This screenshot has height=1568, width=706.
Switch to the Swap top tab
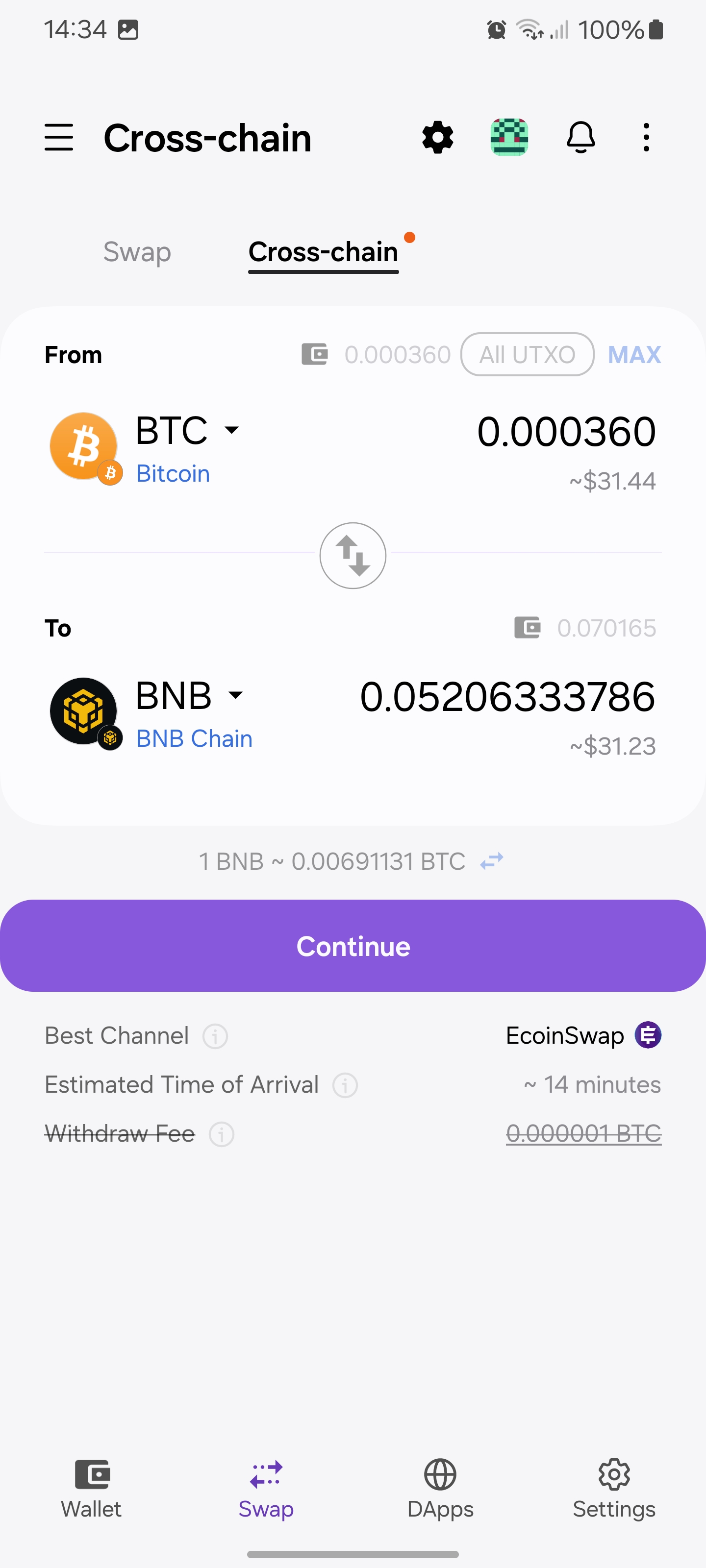137,252
